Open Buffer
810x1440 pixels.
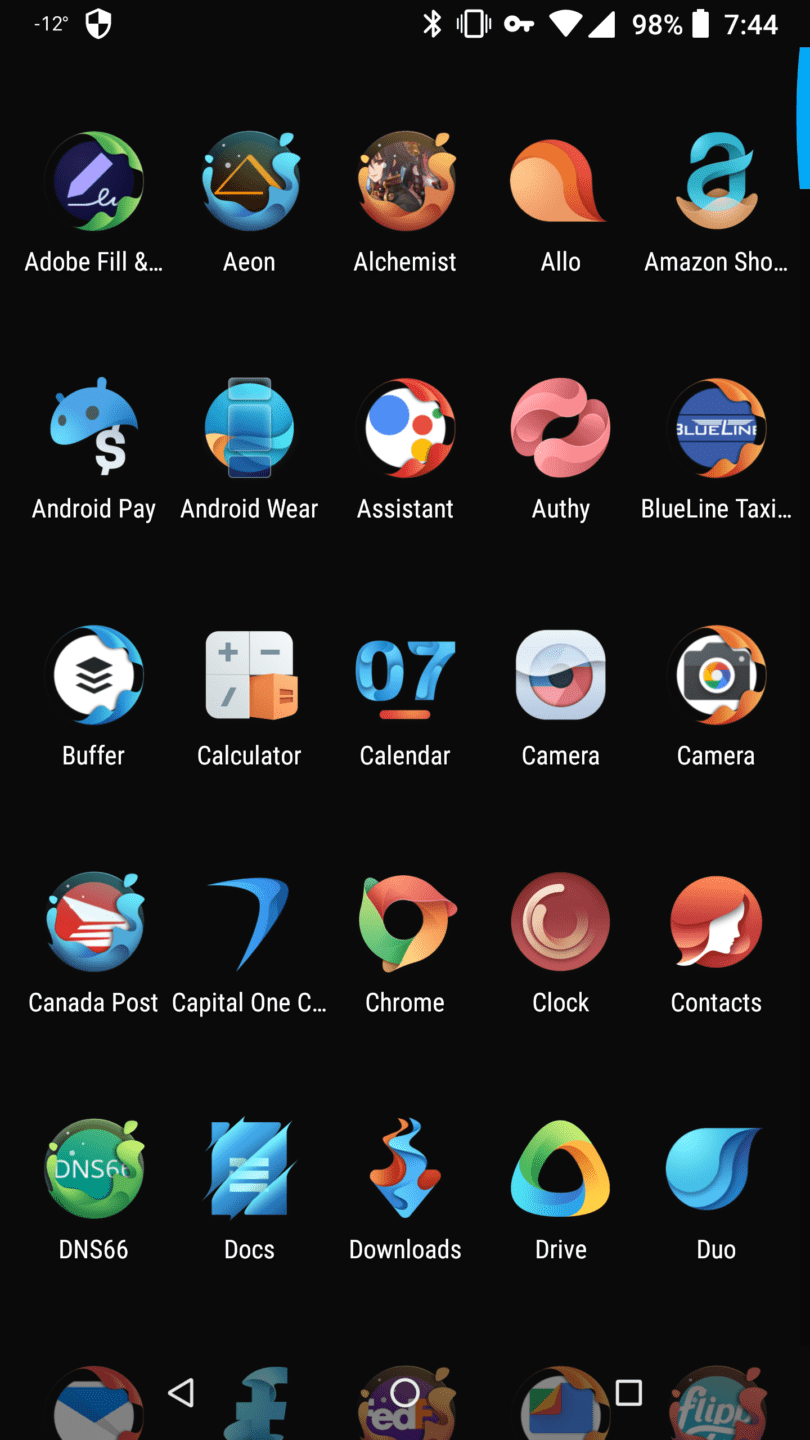click(x=94, y=675)
